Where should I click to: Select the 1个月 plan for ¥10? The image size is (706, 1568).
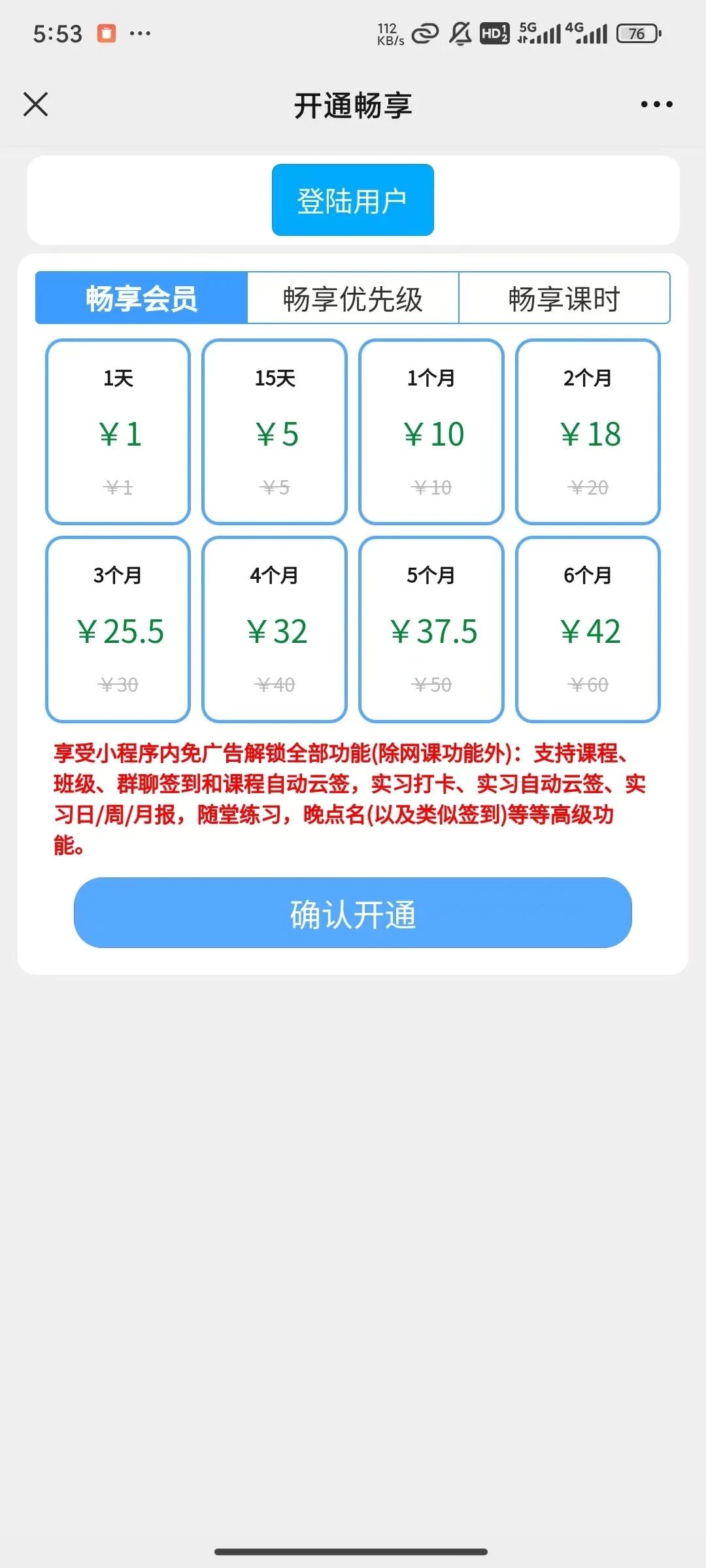(431, 432)
